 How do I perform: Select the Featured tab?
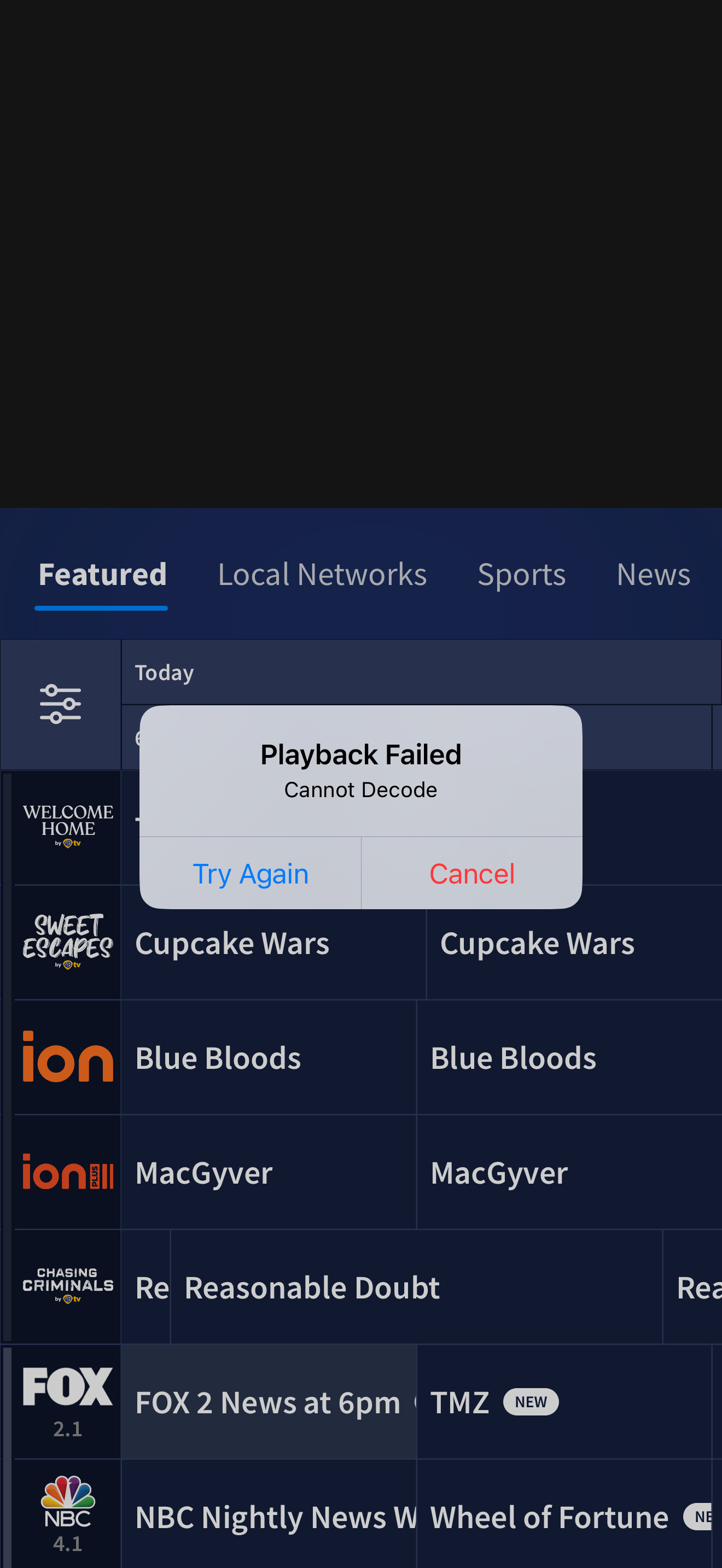click(x=102, y=575)
